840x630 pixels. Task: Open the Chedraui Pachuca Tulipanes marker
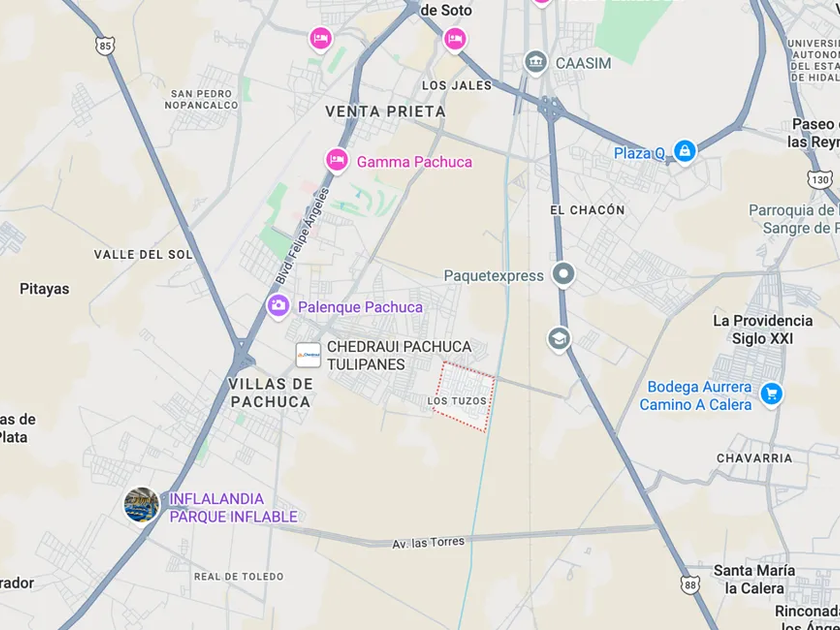point(309,355)
